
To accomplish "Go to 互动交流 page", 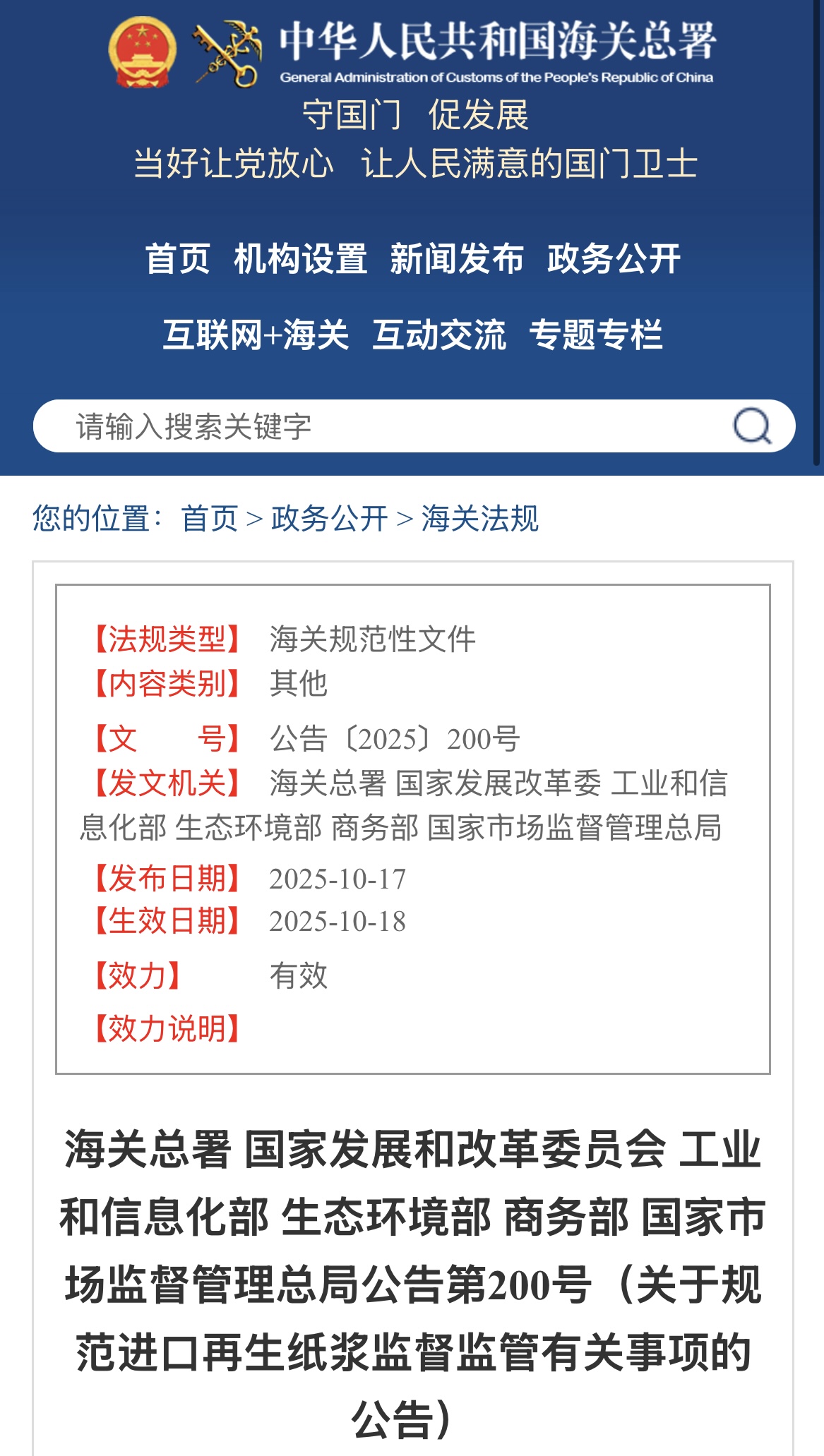I will 439,335.
